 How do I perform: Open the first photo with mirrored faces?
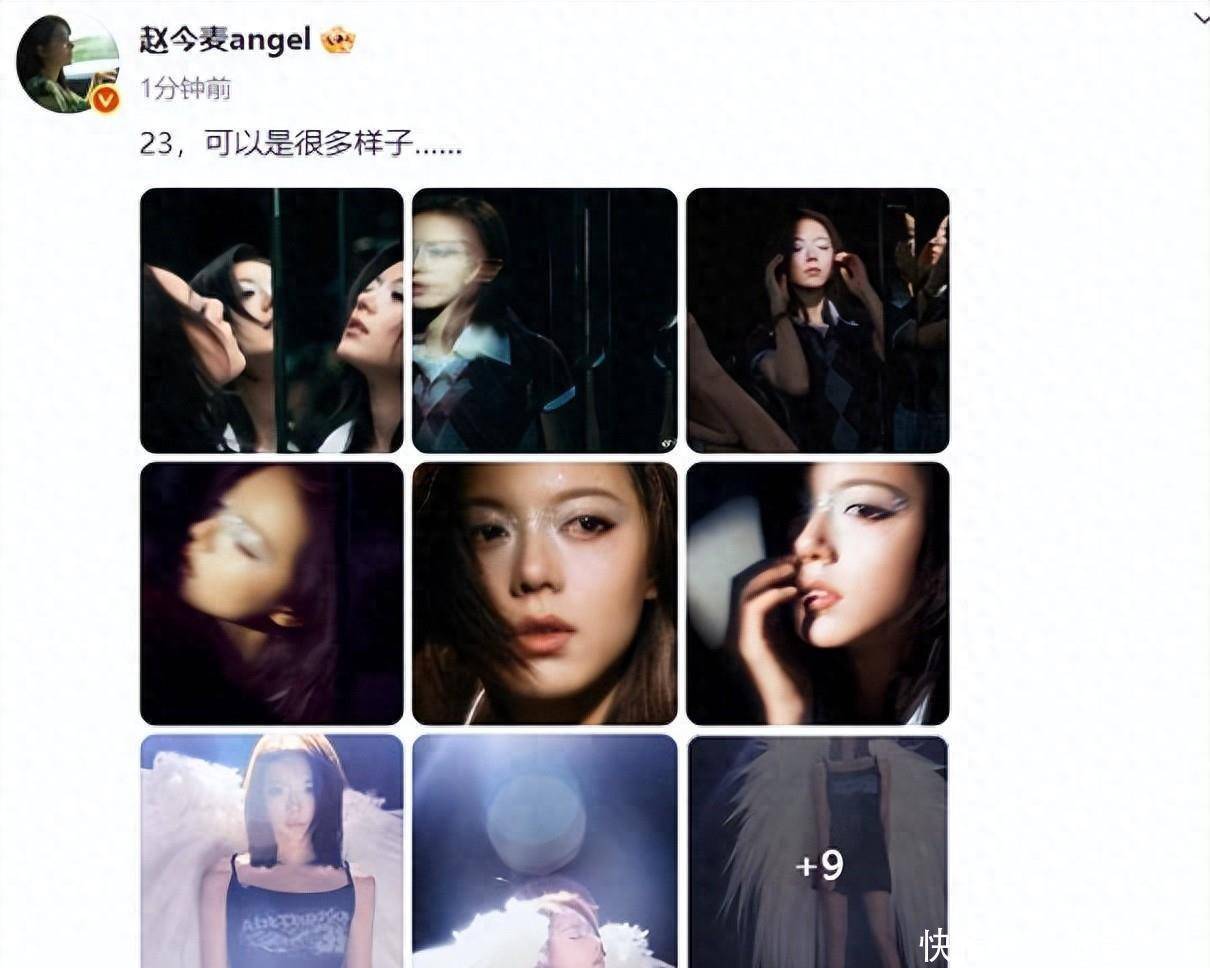(271, 320)
